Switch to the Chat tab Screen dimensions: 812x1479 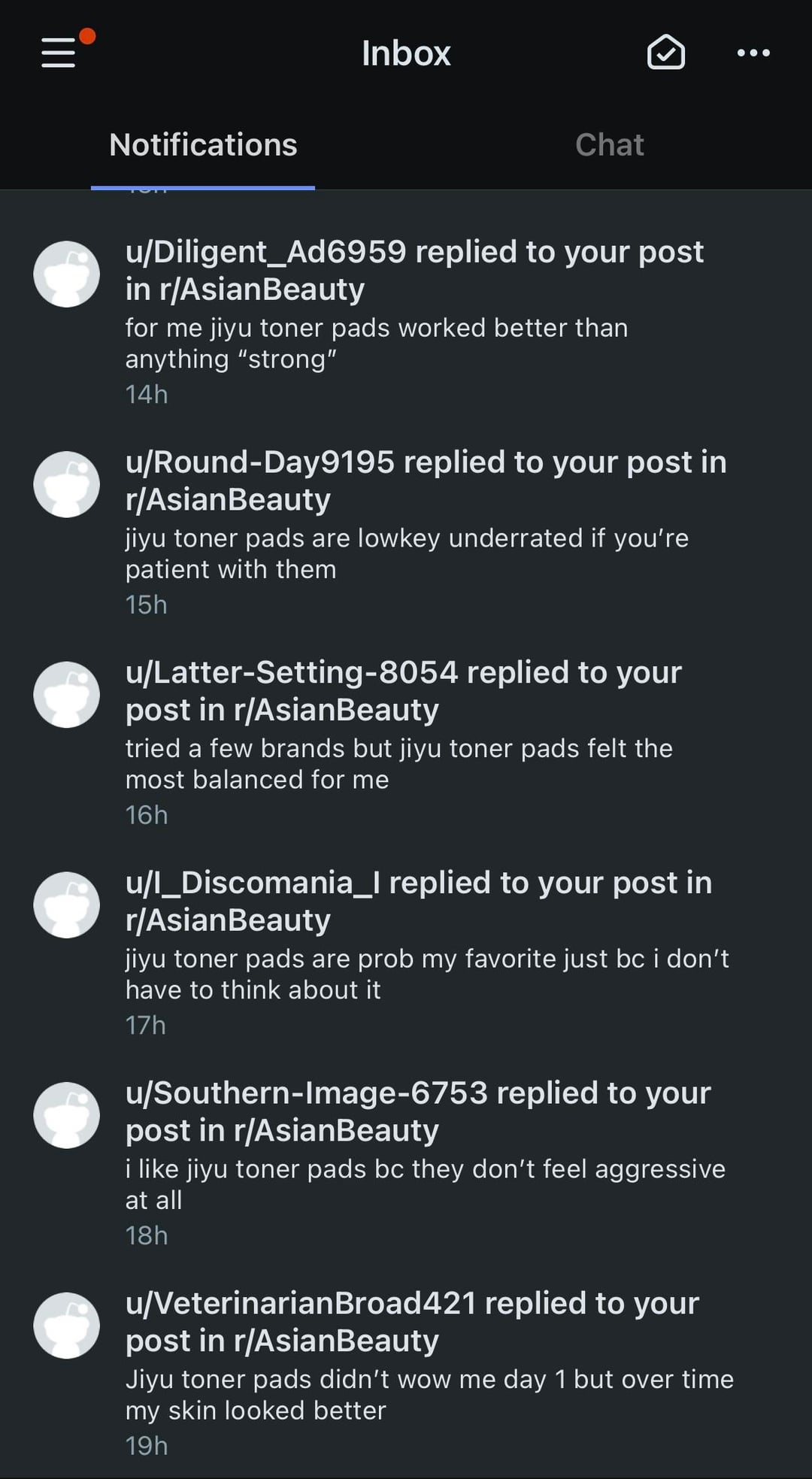tap(609, 145)
